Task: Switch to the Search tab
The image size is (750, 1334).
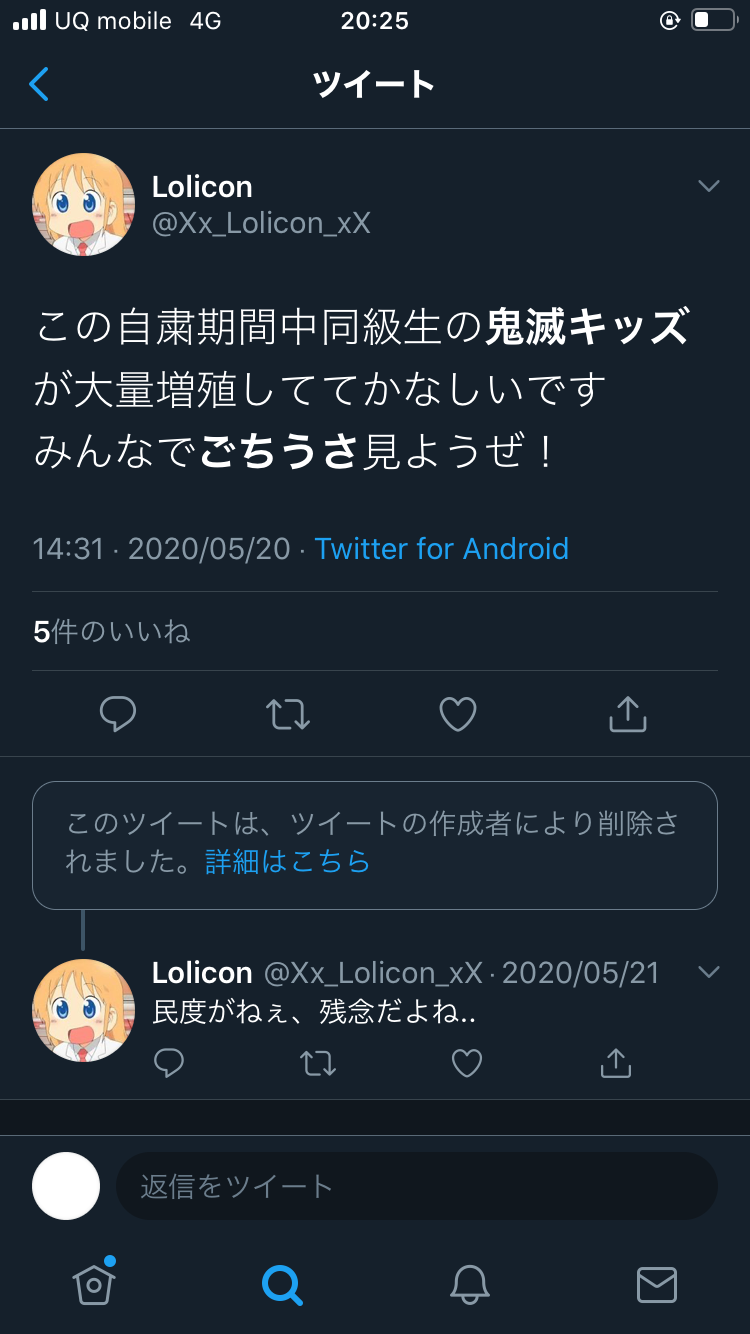Action: (x=282, y=1284)
